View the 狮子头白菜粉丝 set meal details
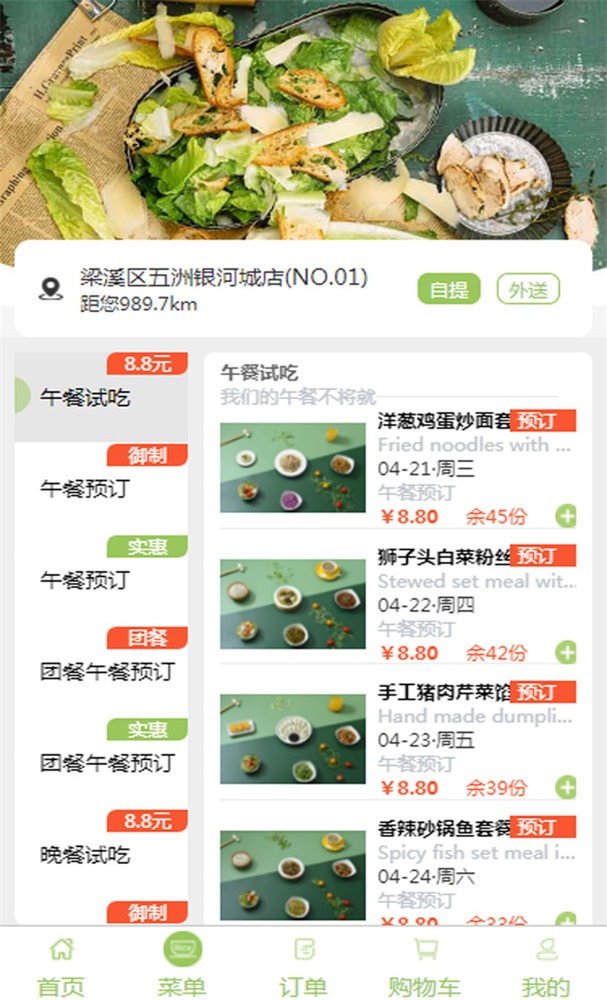 293,604
